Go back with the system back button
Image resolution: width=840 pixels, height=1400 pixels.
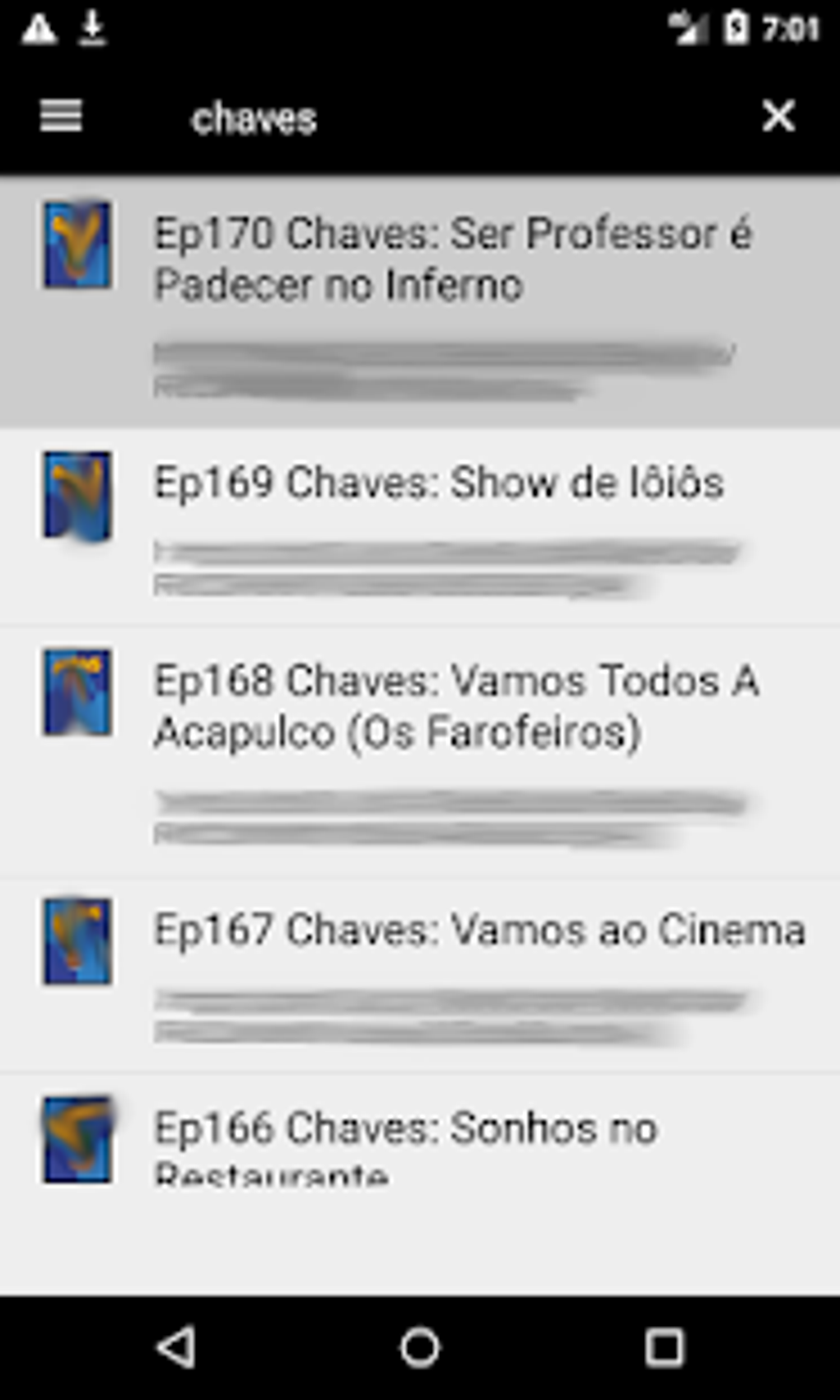click(x=176, y=1348)
